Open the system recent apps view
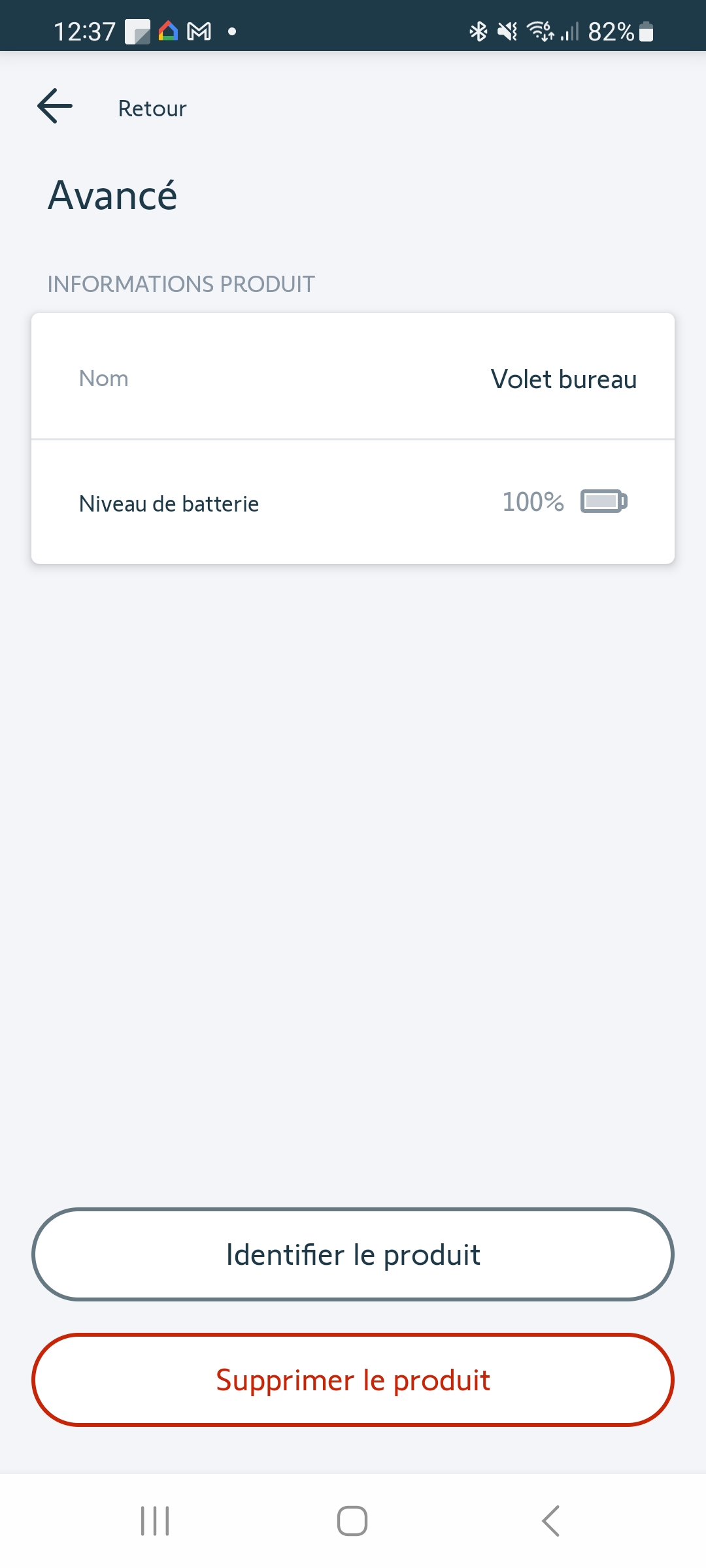 pyautogui.click(x=155, y=1521)
